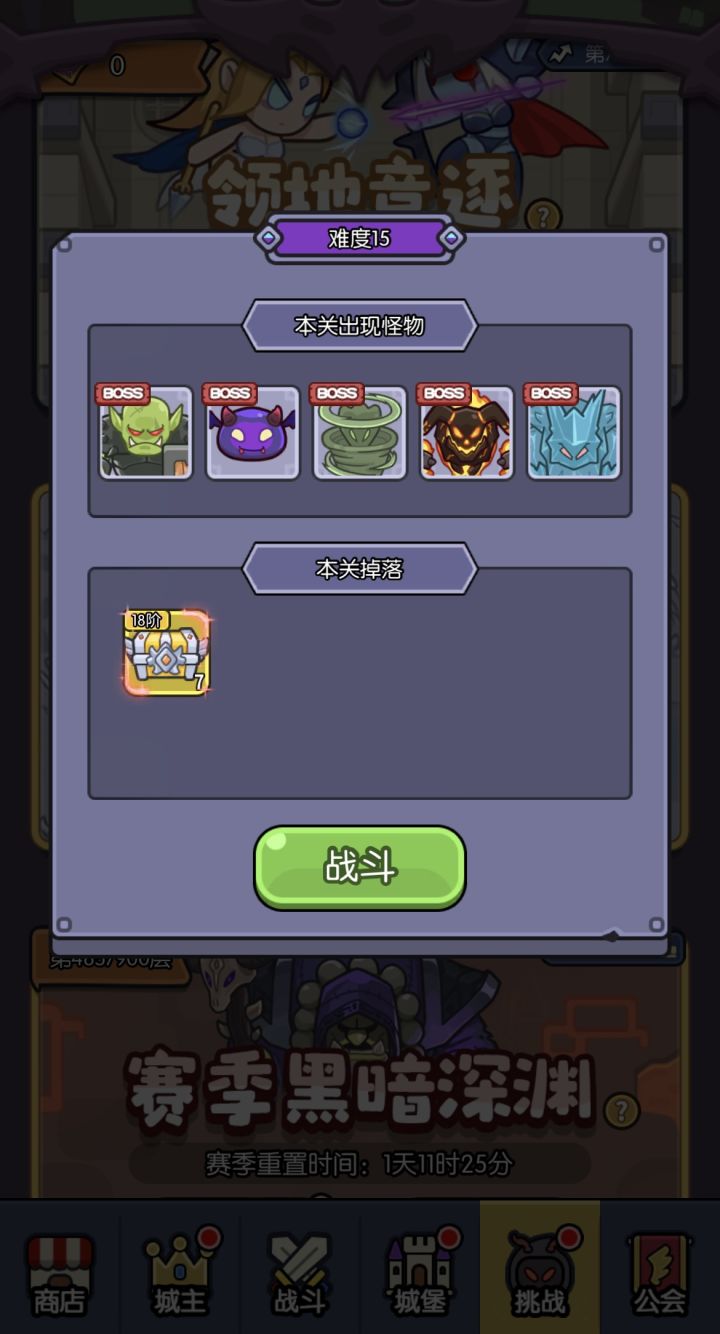
Task: Select the ice elemental BOSS icon
Action: (575, 434)
